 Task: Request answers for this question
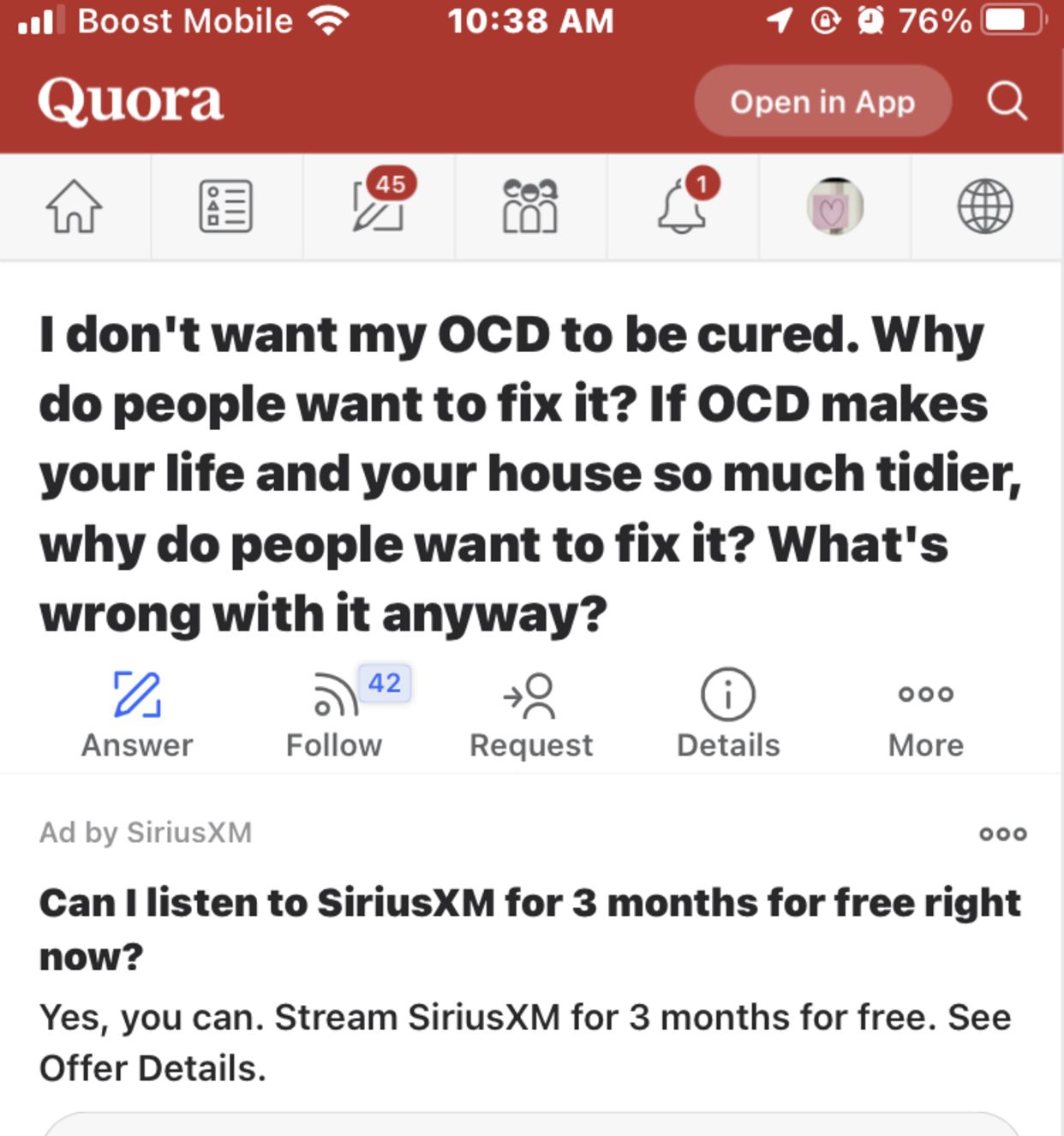[531, 714]
